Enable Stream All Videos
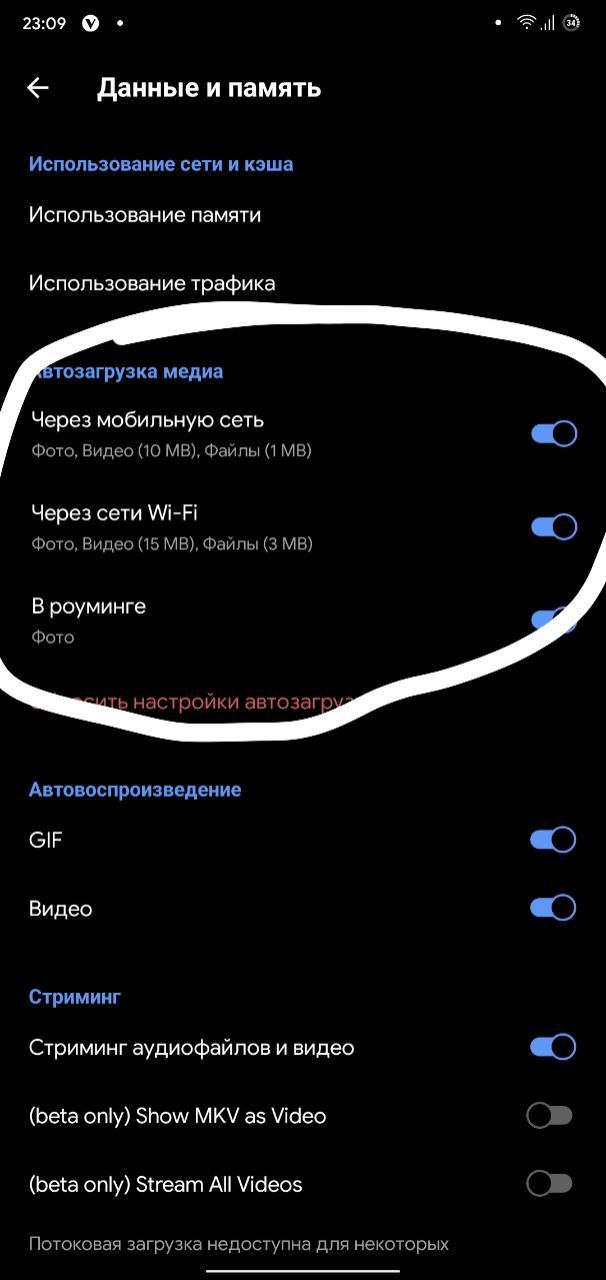The height and width of the screenshot is (1280, 606). click(549, 1184)
